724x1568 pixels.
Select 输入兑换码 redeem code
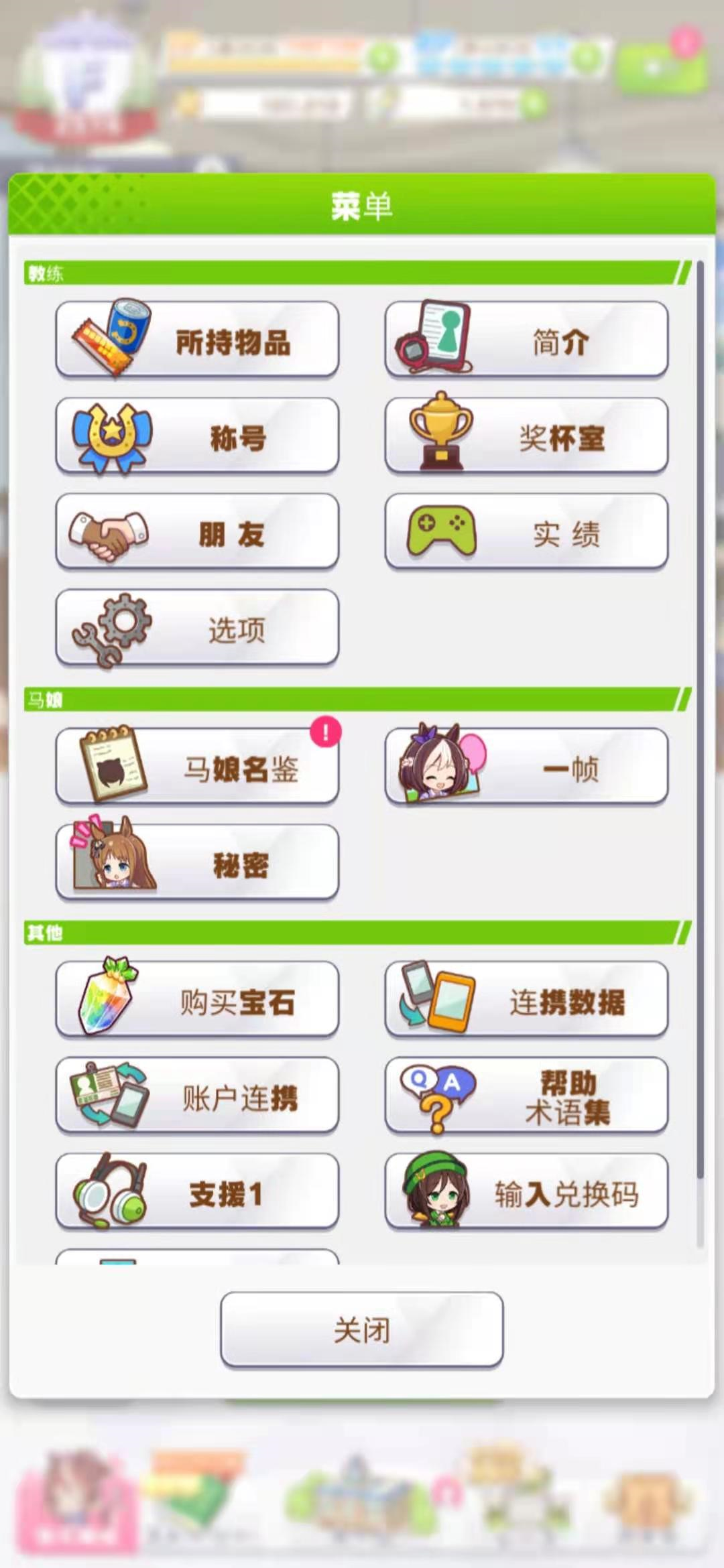click(x=526, y=1192)
